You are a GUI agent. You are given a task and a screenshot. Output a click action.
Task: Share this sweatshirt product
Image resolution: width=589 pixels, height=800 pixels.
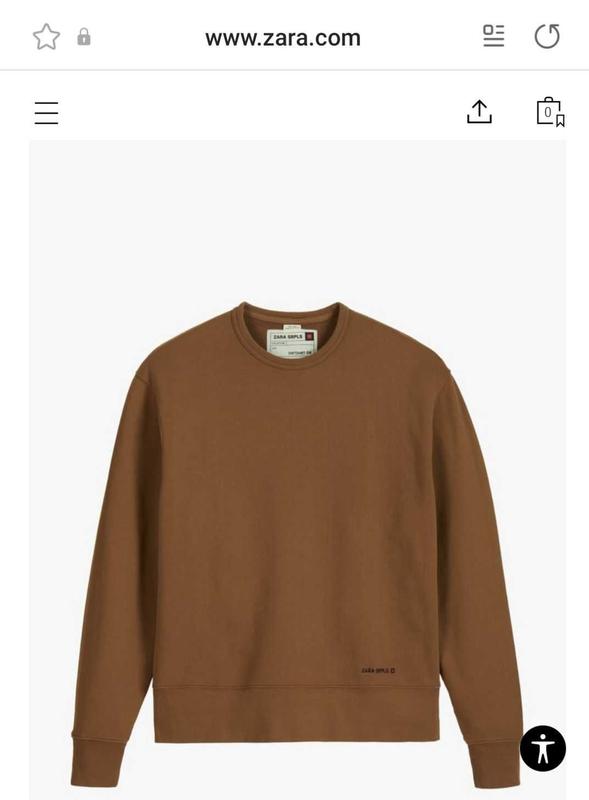click(x=479, y=112)
